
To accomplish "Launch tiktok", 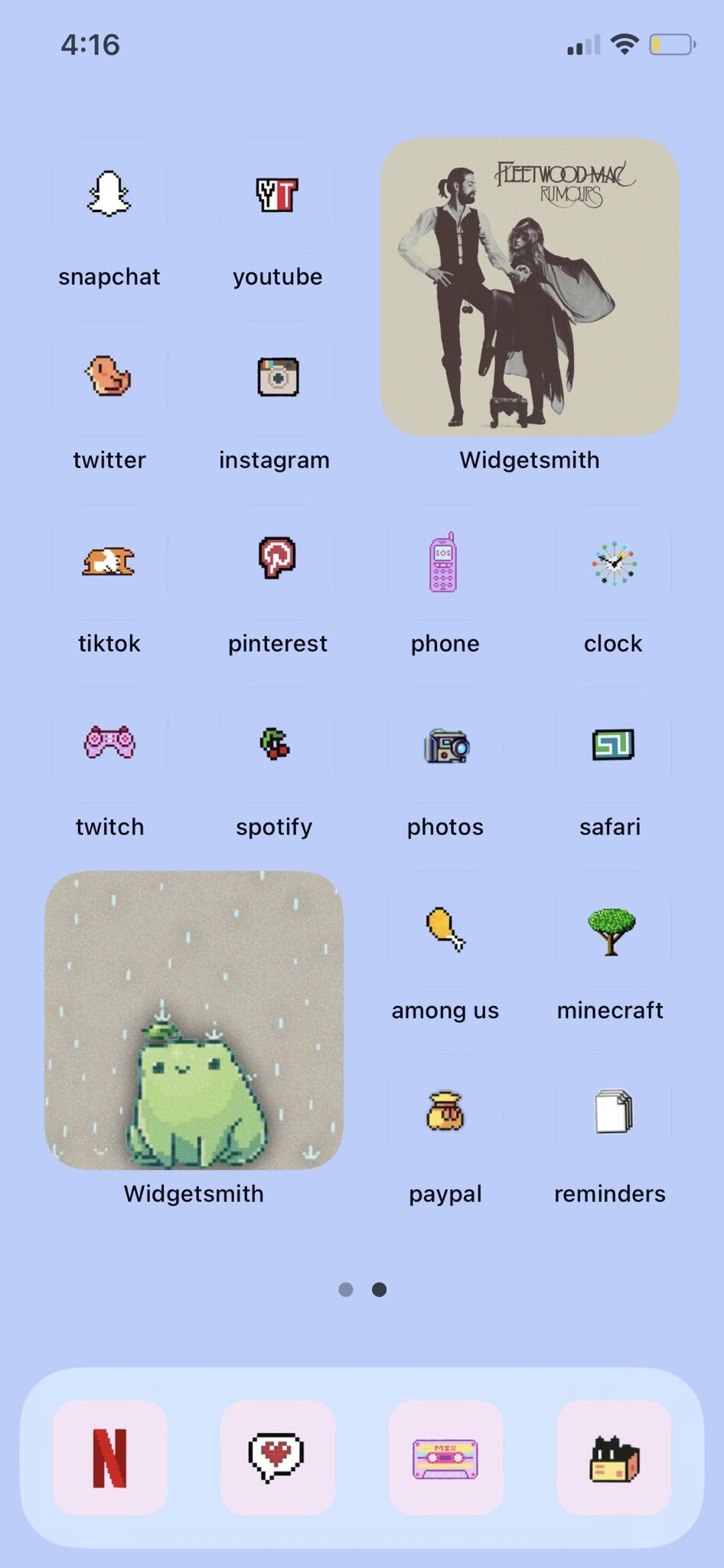I will click(x=109, y=562).
